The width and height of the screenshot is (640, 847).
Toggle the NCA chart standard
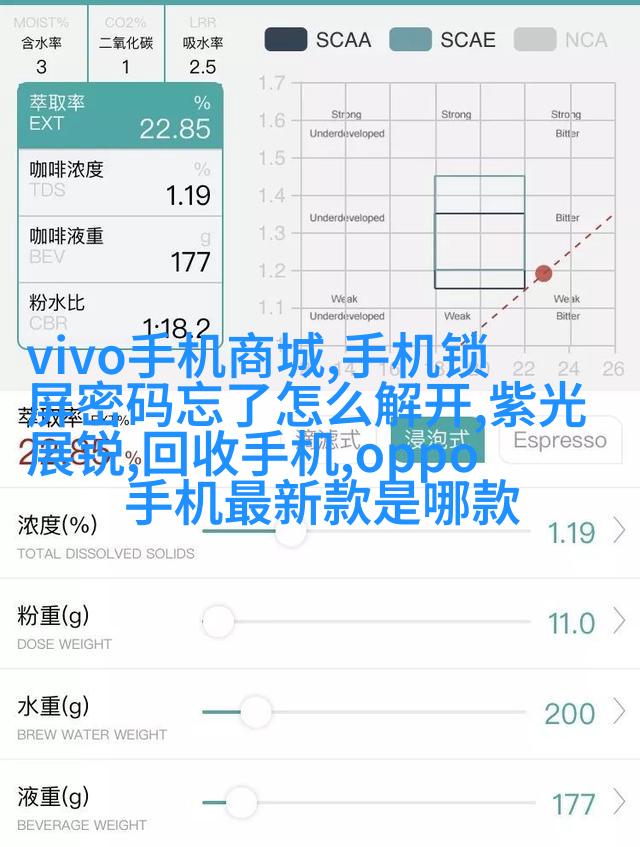click(561, 40)
